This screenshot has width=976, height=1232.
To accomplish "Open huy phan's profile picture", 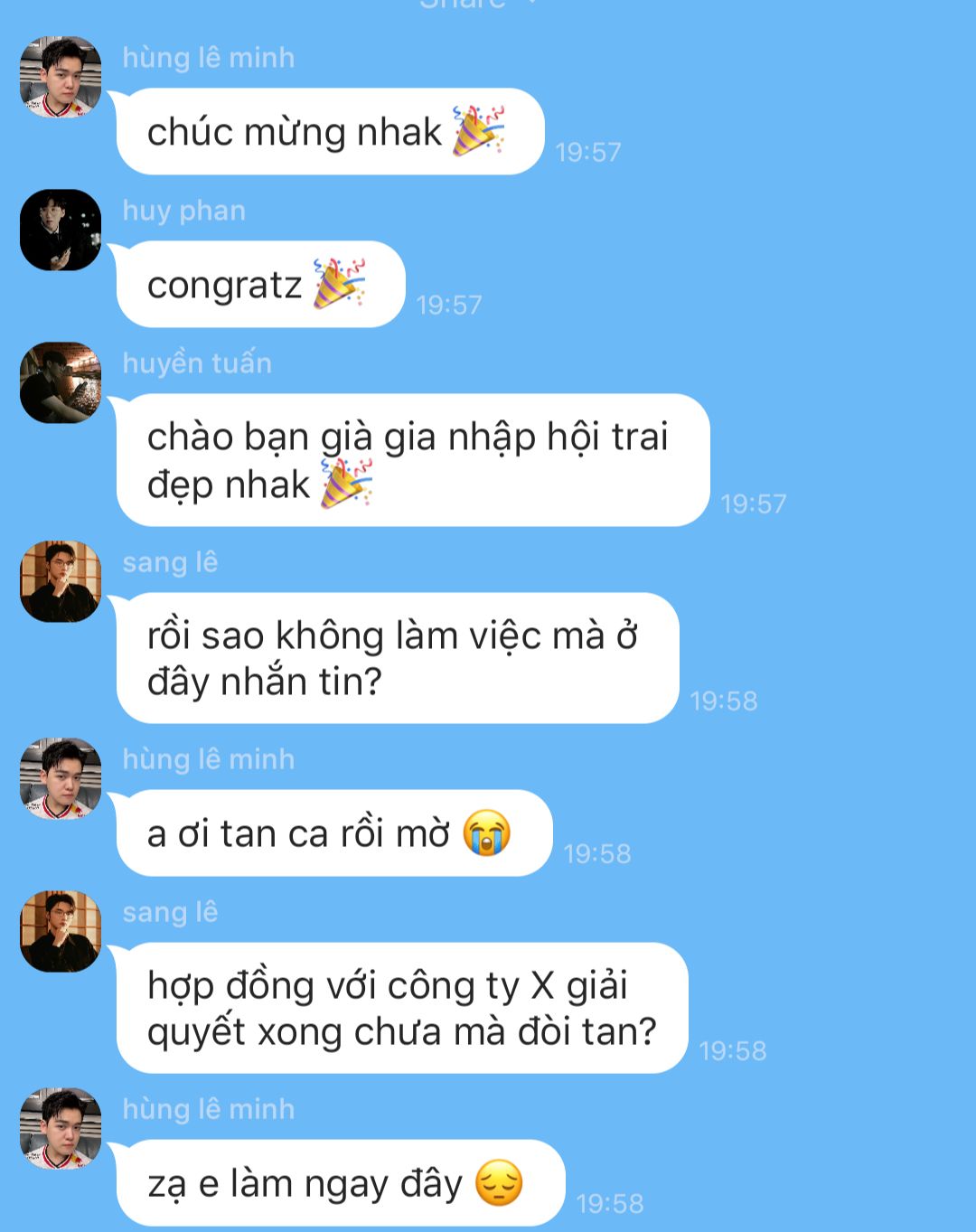I will [61, 230].
